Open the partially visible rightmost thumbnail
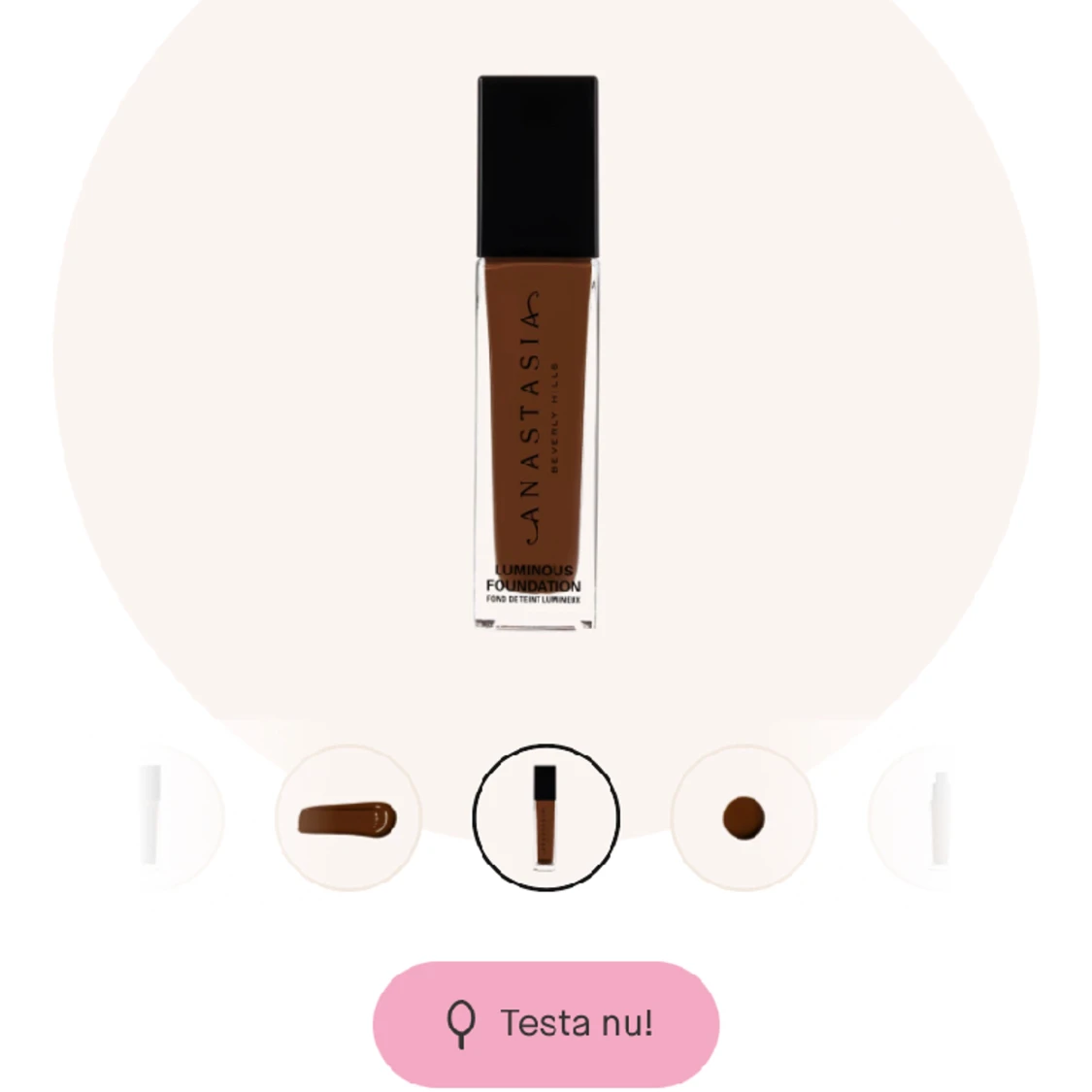 click(x=914, y=817)
